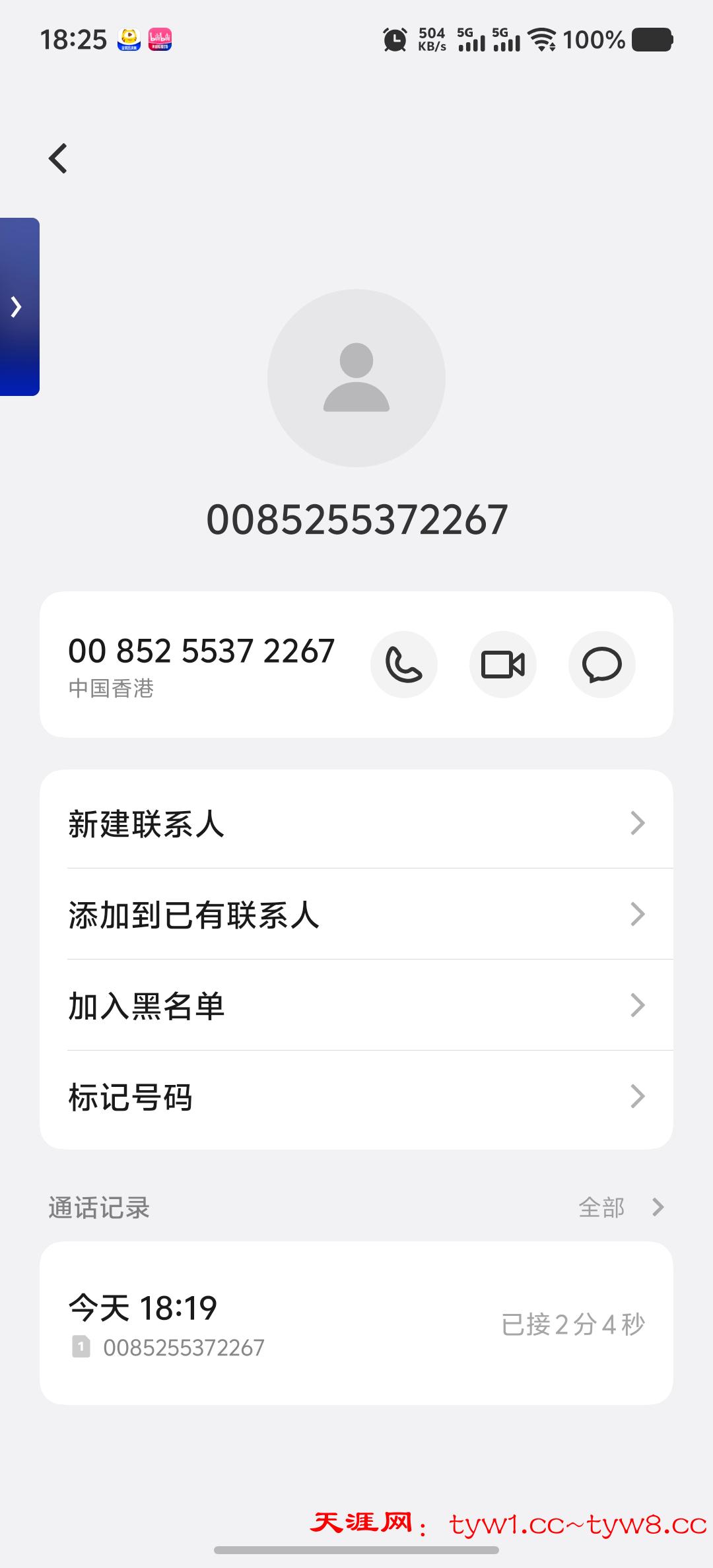Screen dimensions: 713x1568
Task: Expand the blue side panel arrow
Action: 18,307
